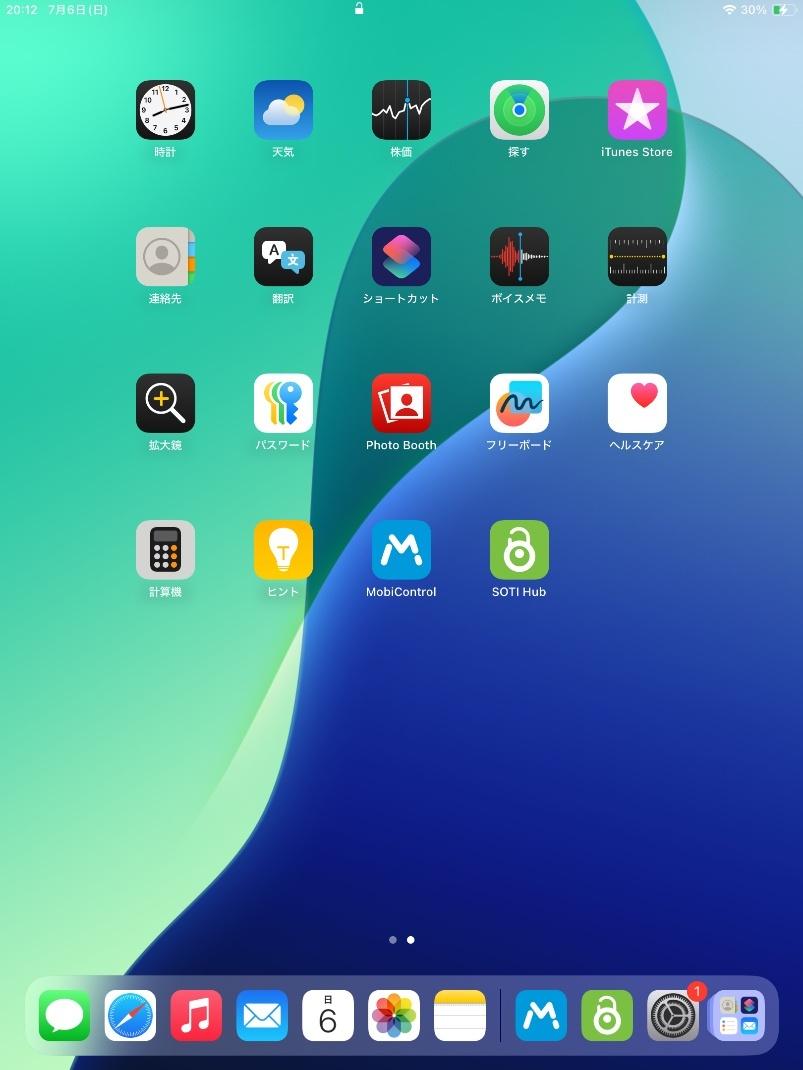Open the 株価 stocks app

[x=401, y=110]
